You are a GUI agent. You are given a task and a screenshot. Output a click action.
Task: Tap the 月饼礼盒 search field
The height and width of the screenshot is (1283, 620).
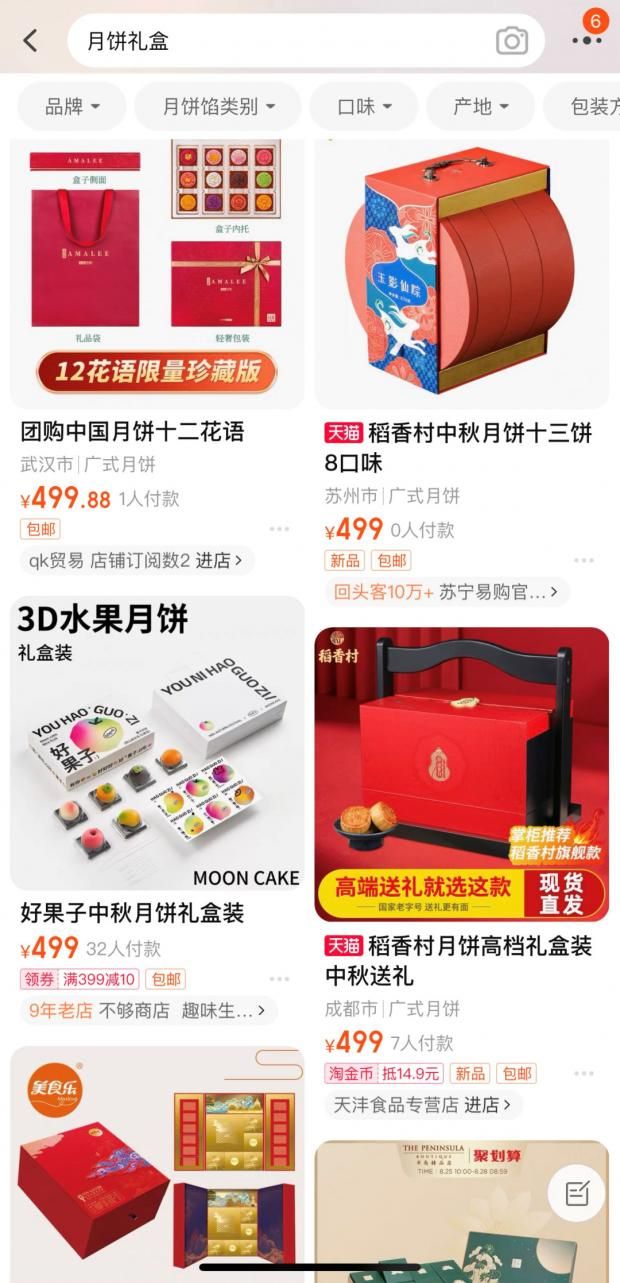coord(280,40)
